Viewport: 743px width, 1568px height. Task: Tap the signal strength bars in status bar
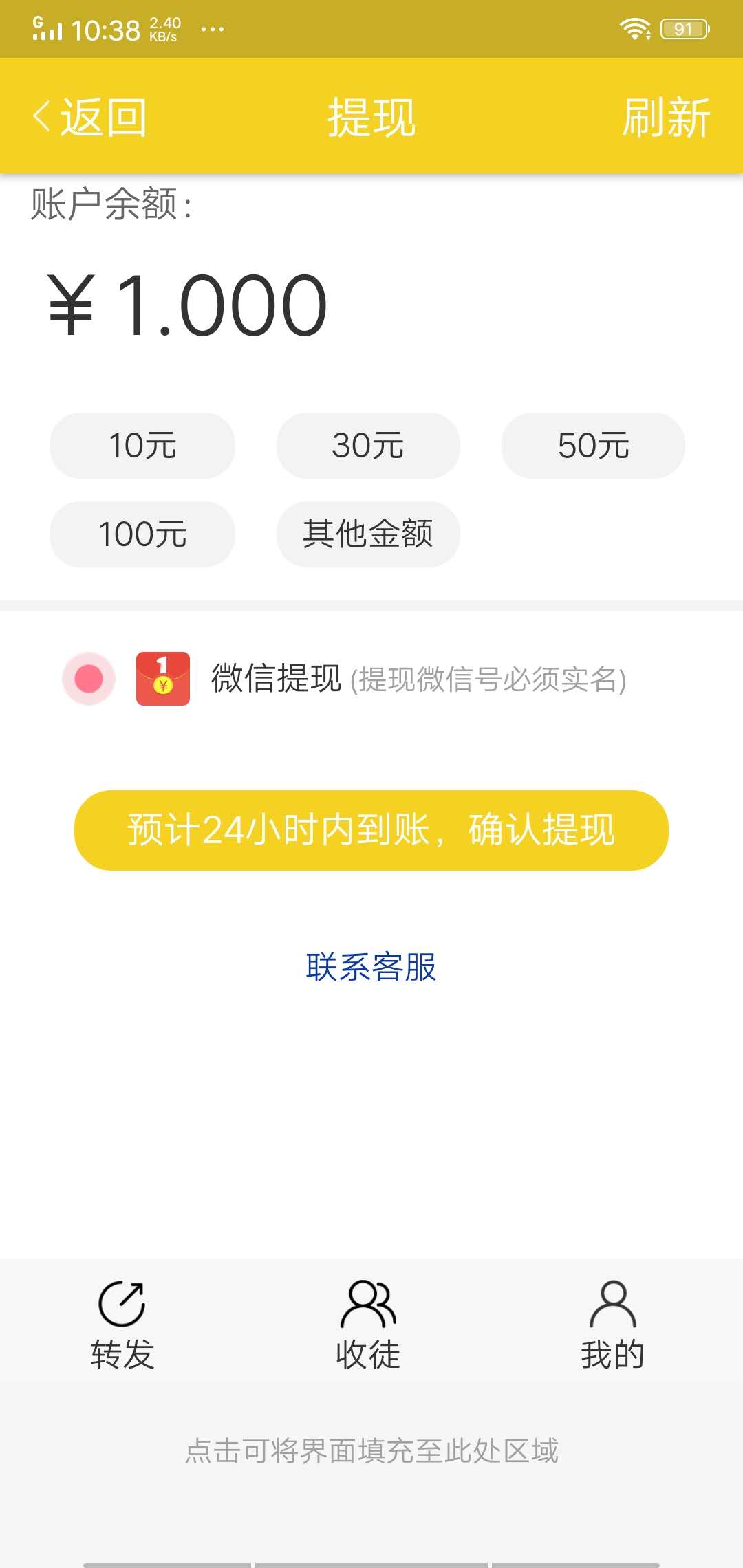[50, 29]
